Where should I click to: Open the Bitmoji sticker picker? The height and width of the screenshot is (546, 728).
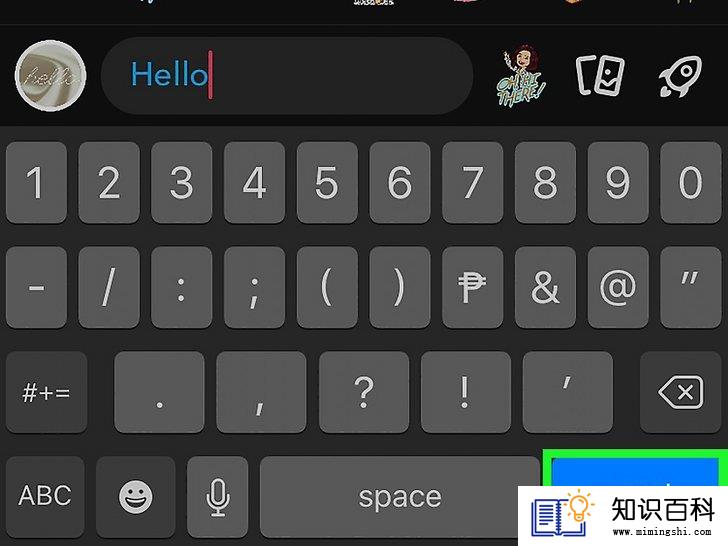click(x=520, y=75)
